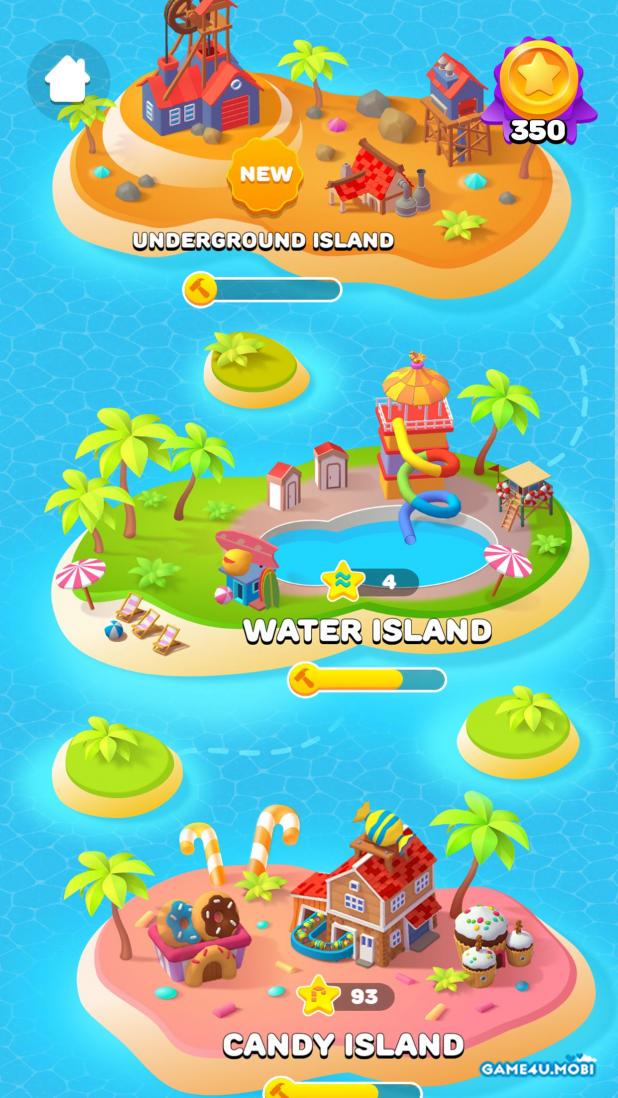Image resolution: width=618 pixels, height=1098 pixels.
Task: Open Candy Island
Action: [x=330, y=940]
